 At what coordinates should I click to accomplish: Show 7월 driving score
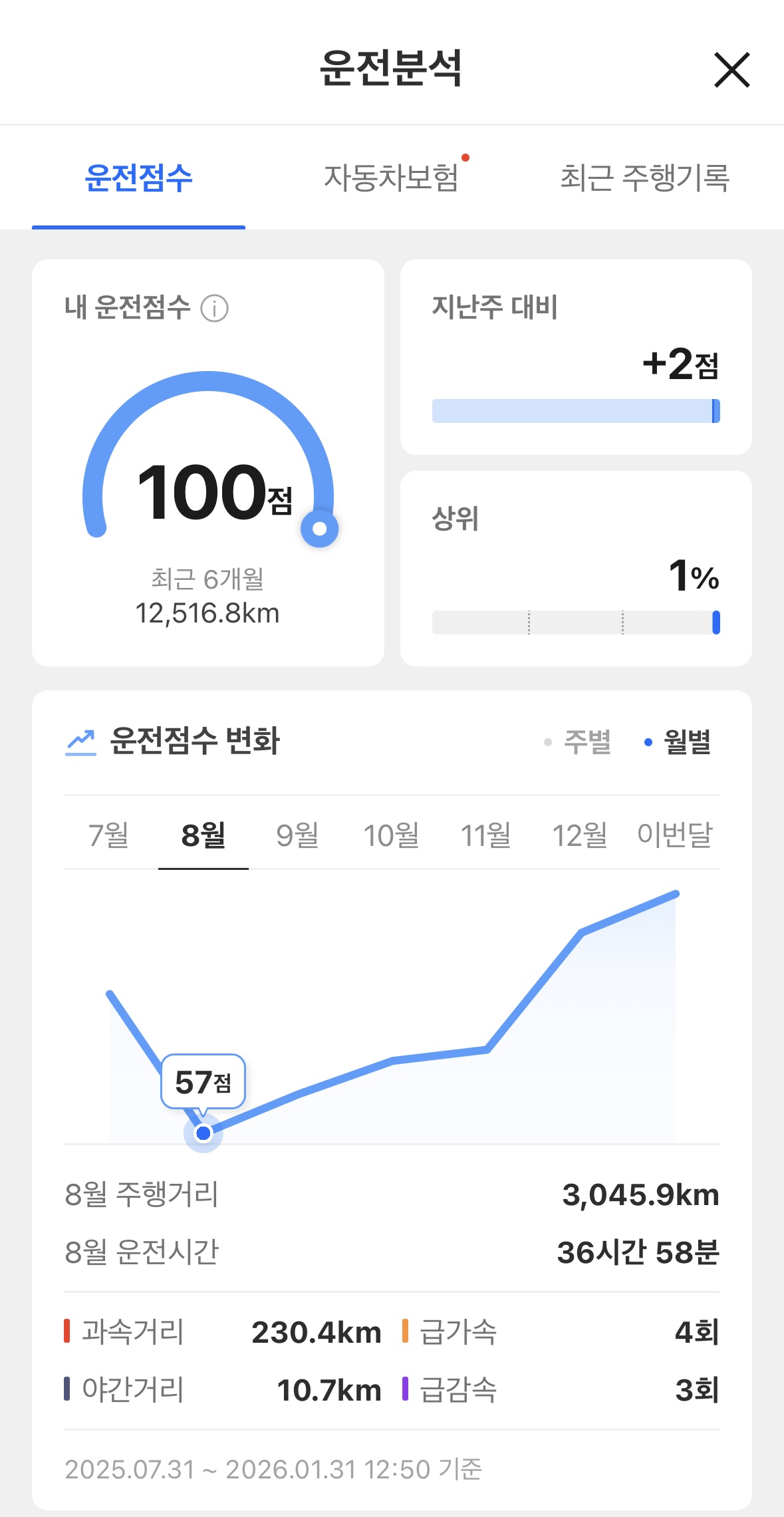pyautogui.click(x=109, y=835)
